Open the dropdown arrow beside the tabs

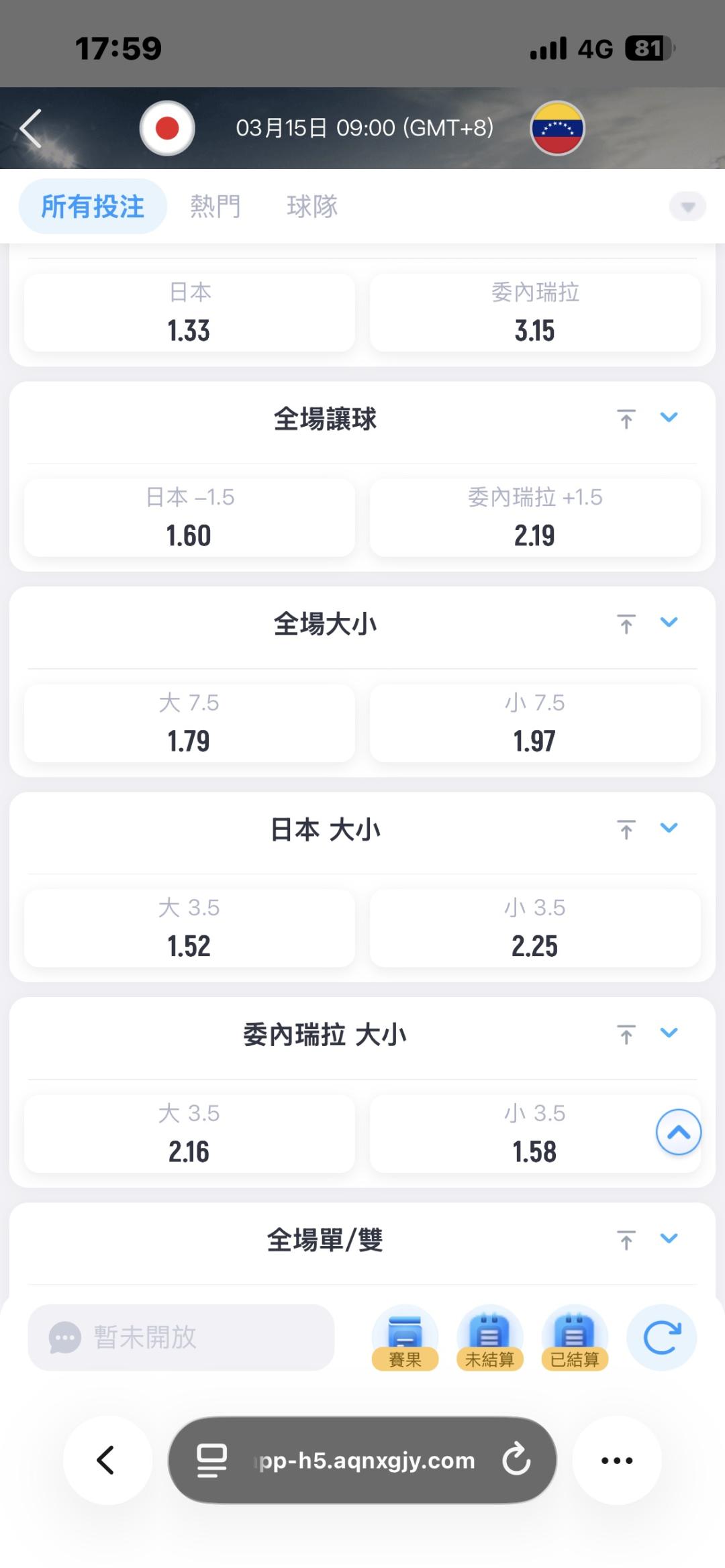(x=687, y=207)
